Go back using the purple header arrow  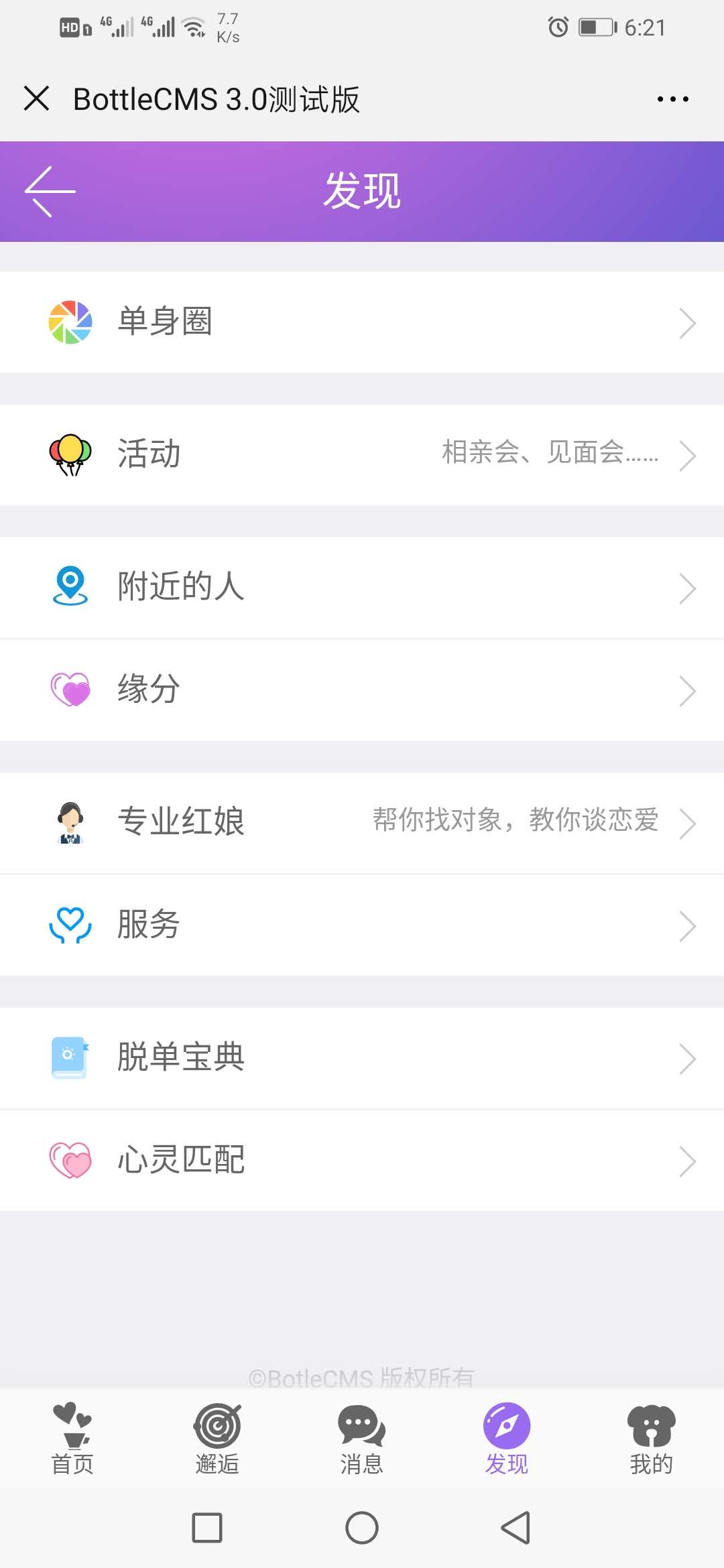tap(50, 192)
